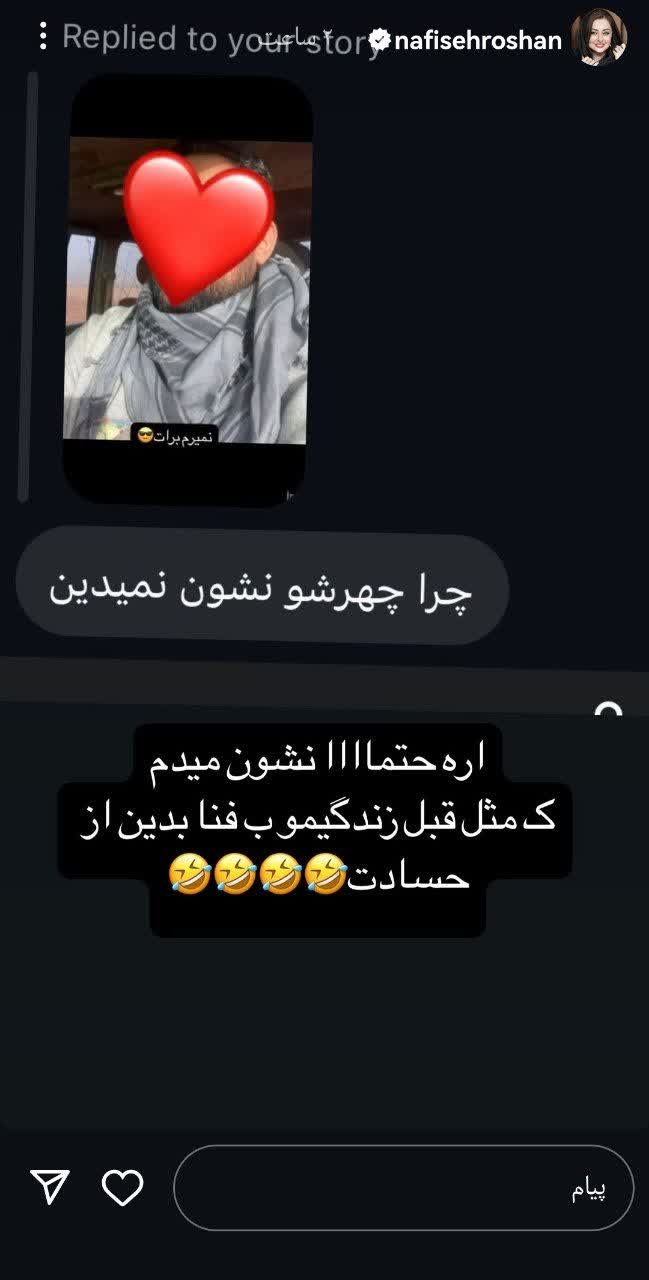Open the story overflow menu

[x=42, y=38]
